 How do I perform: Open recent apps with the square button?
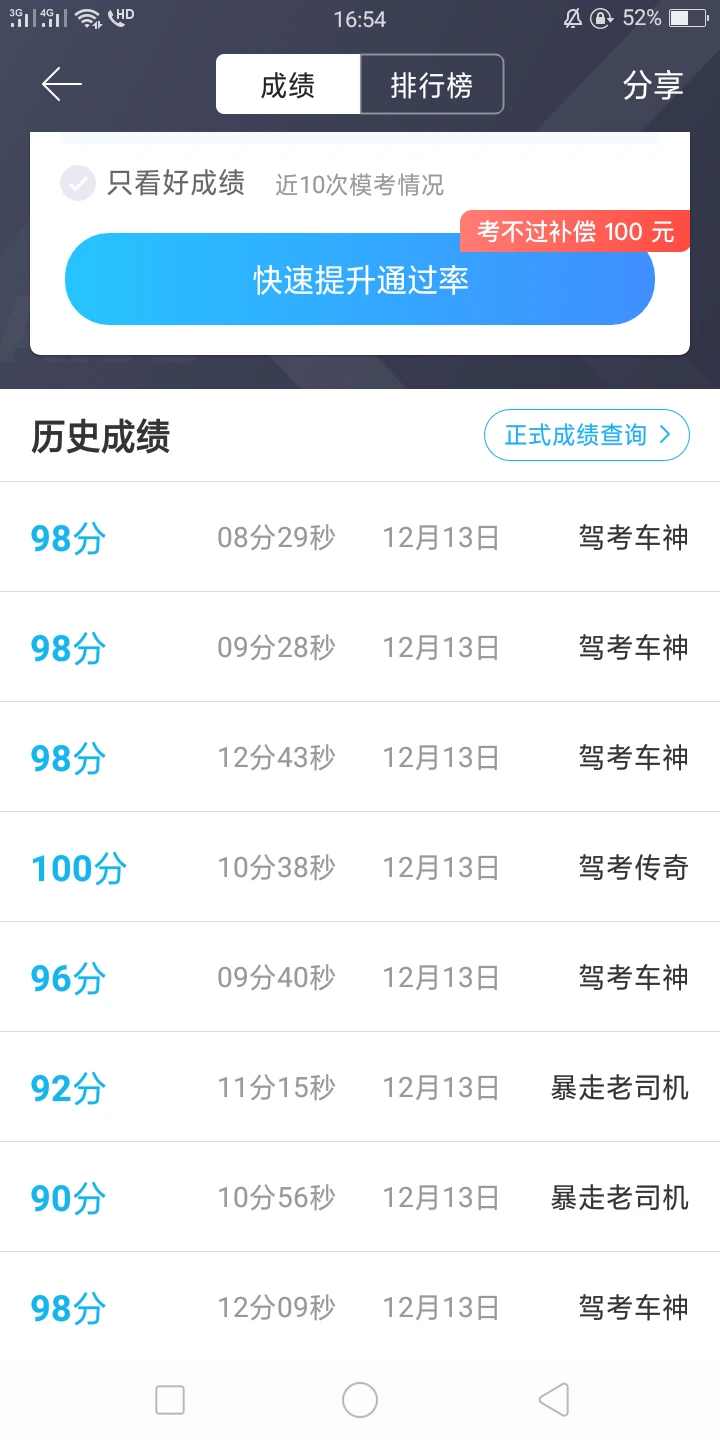click(170, 1400)
